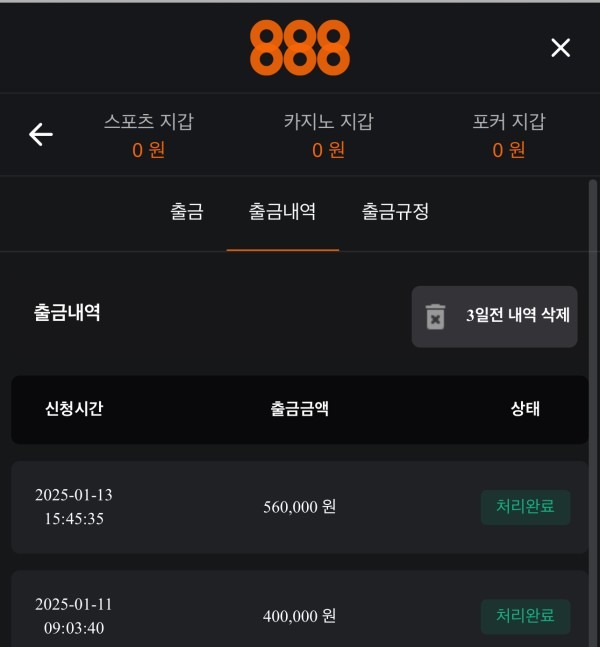Open the 출금규정 tab
The height and width of the screenshot is (647, 600).
click(x=395, y=212)
